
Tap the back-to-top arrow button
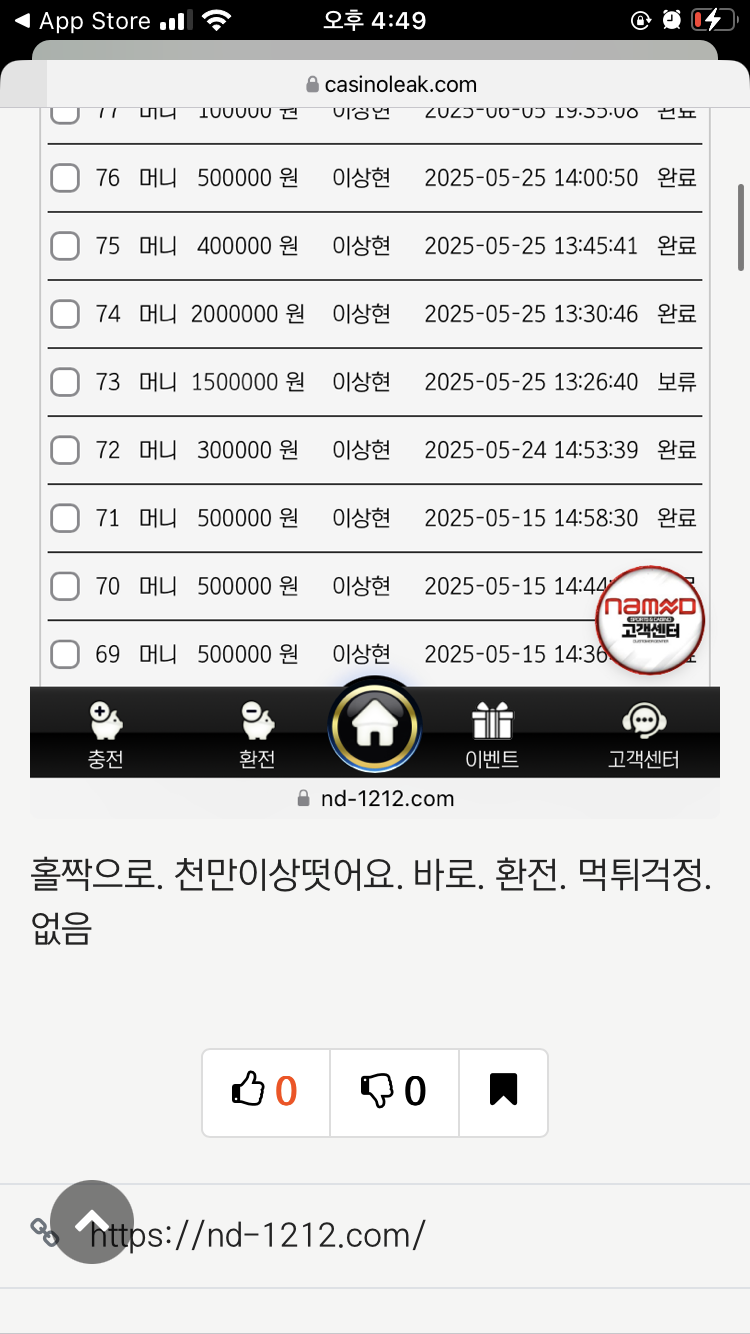(92, 1222)
